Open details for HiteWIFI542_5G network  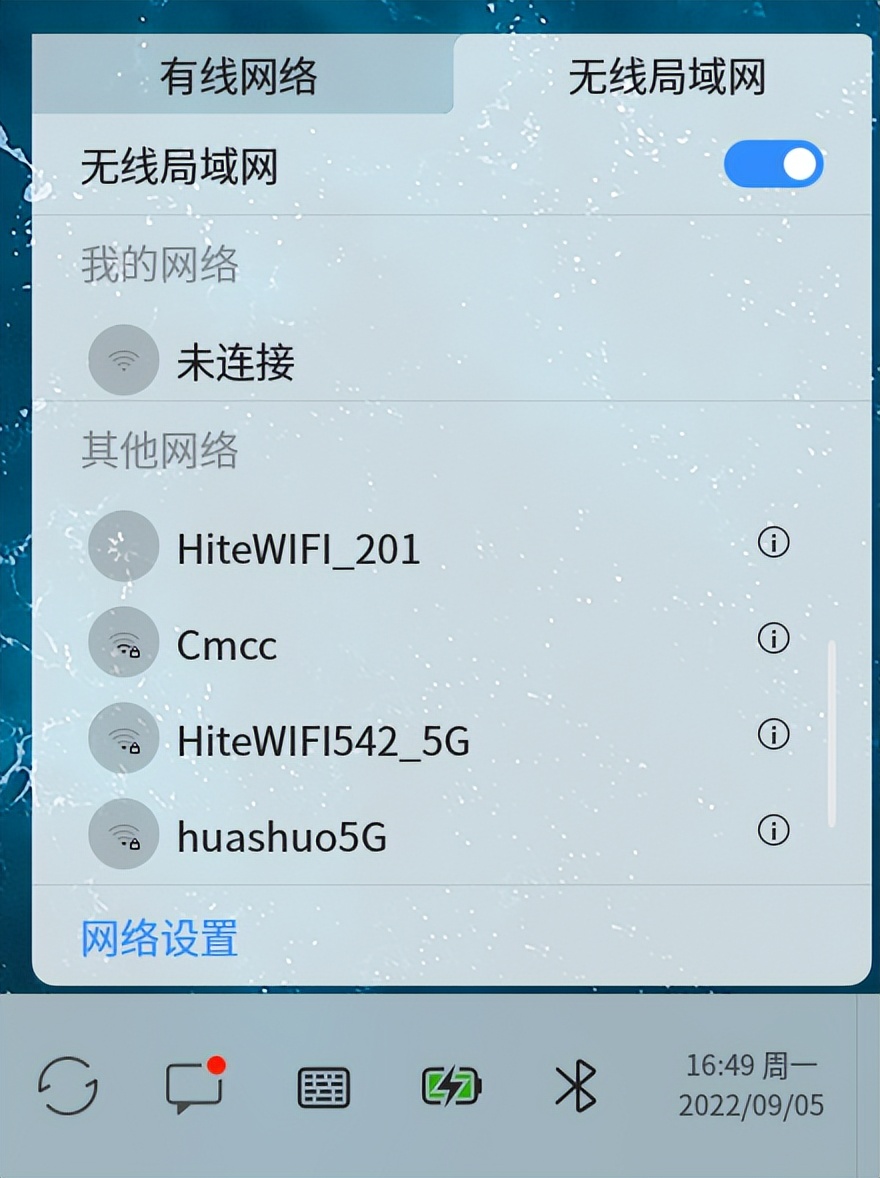click(773, 735)
